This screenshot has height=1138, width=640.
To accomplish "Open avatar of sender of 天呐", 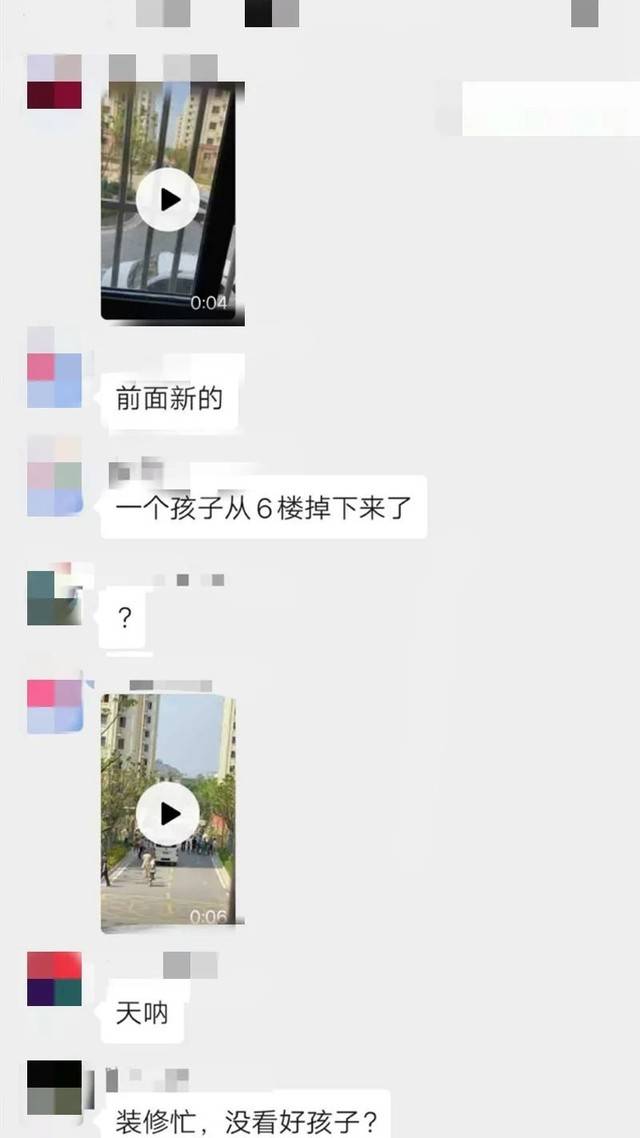I will 54,979.
